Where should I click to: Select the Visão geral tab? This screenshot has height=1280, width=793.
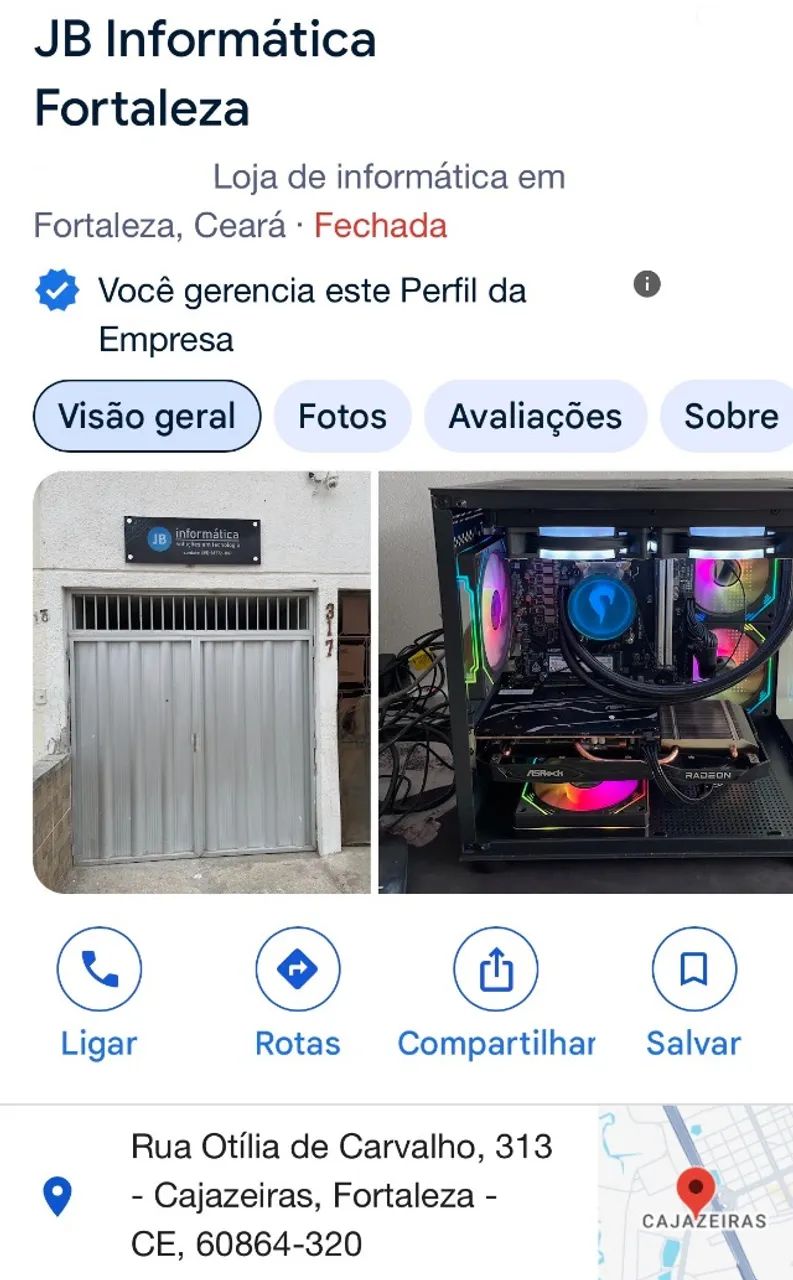[x=147, y=416]
